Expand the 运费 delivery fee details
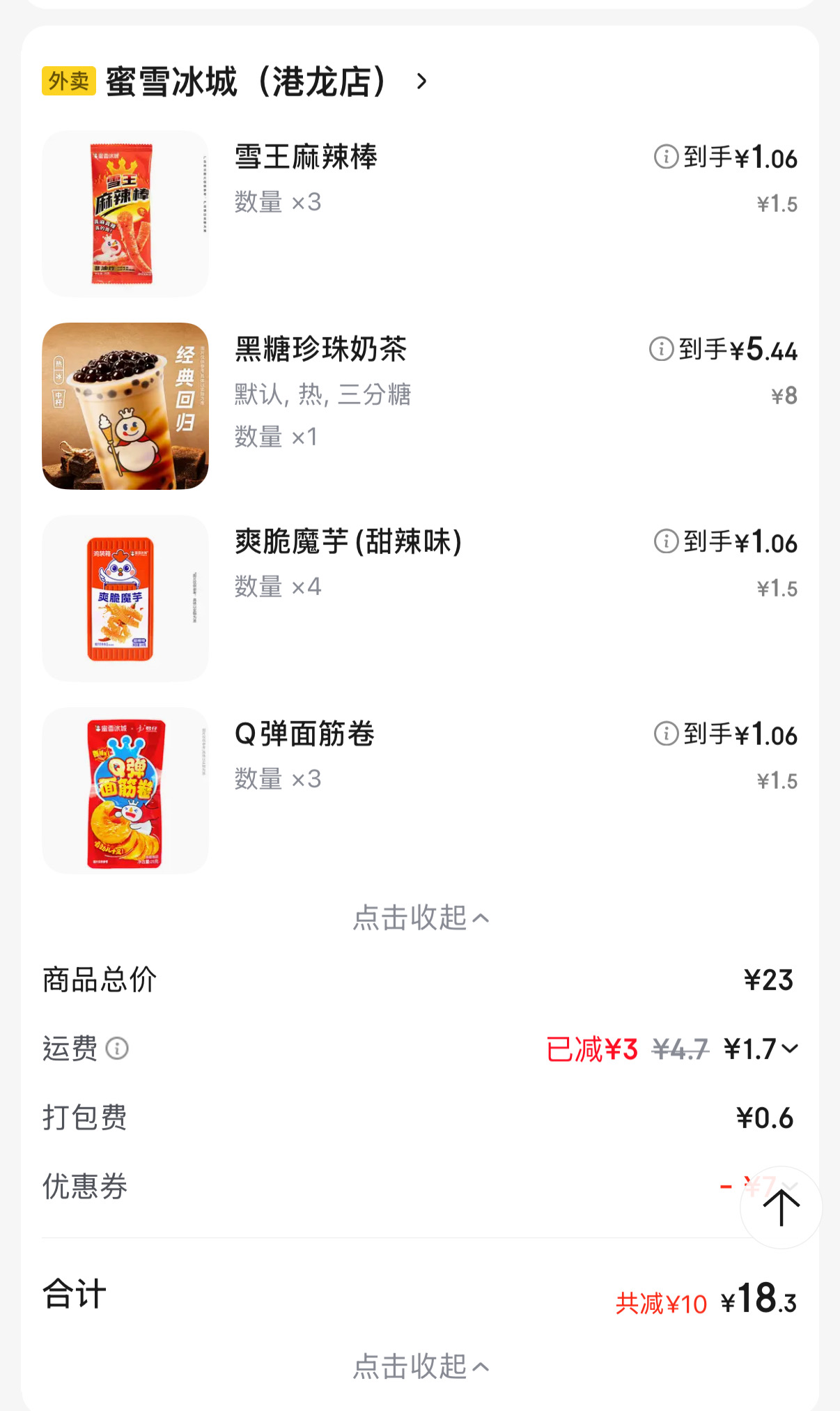 pyautogui.click(x=790, y=1049)
